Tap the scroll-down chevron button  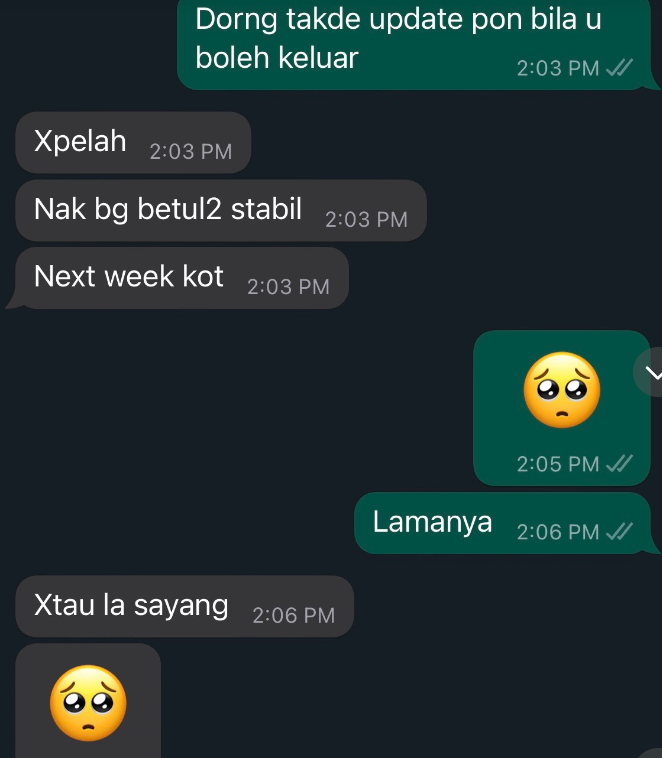pyautogui.click(x=652, y=373)
